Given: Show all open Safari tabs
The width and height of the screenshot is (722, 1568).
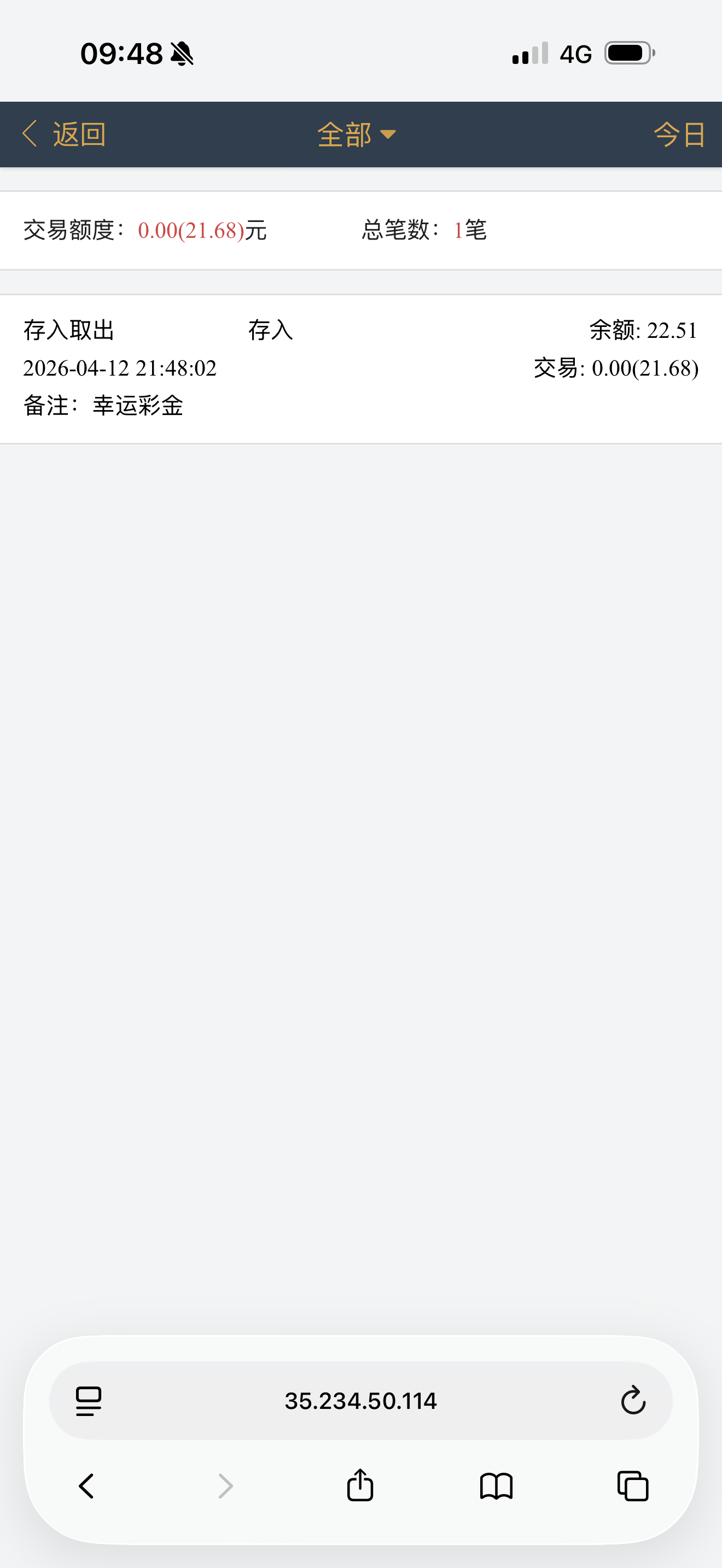Looking at the screenshot, I should [632, 1486].
